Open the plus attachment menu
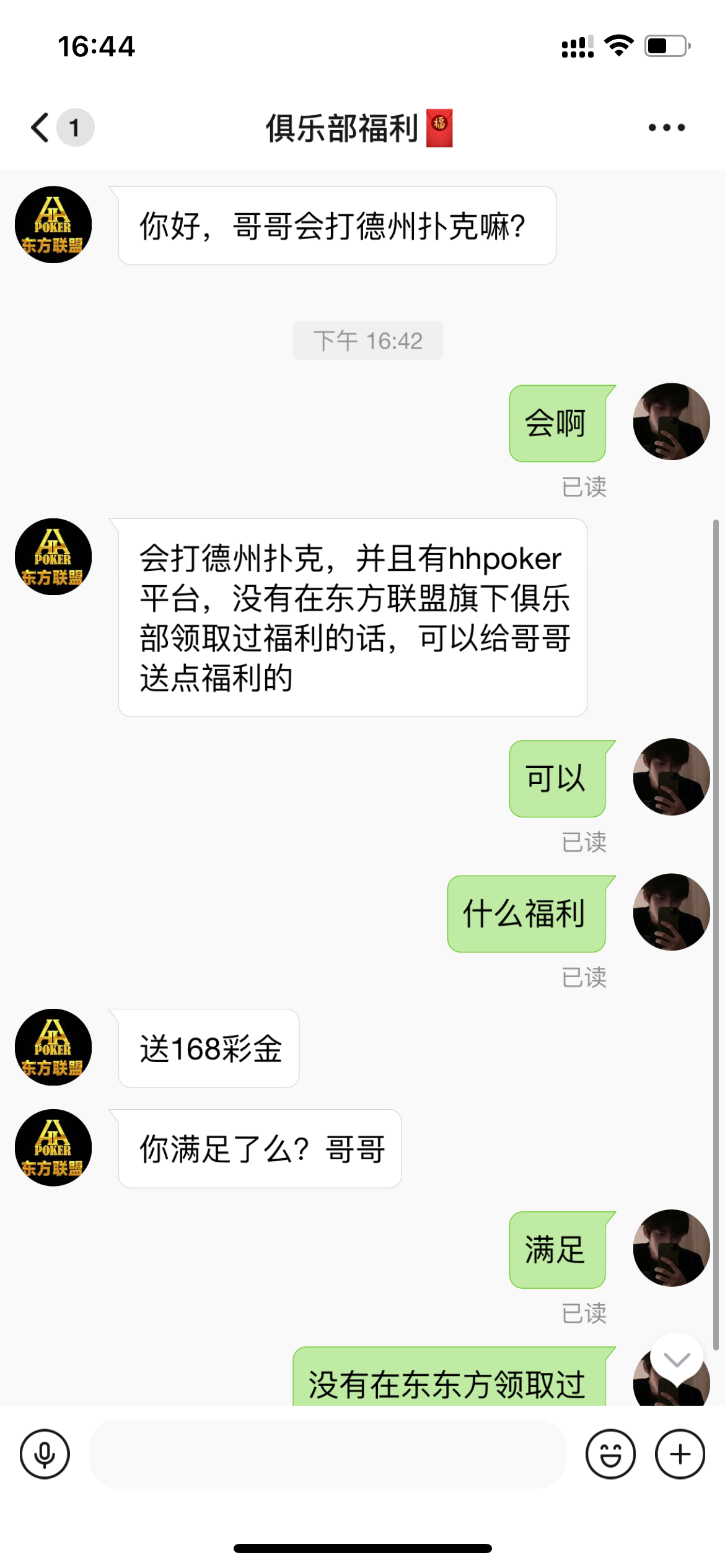Screen dimensions: 725x1568 680,1453
